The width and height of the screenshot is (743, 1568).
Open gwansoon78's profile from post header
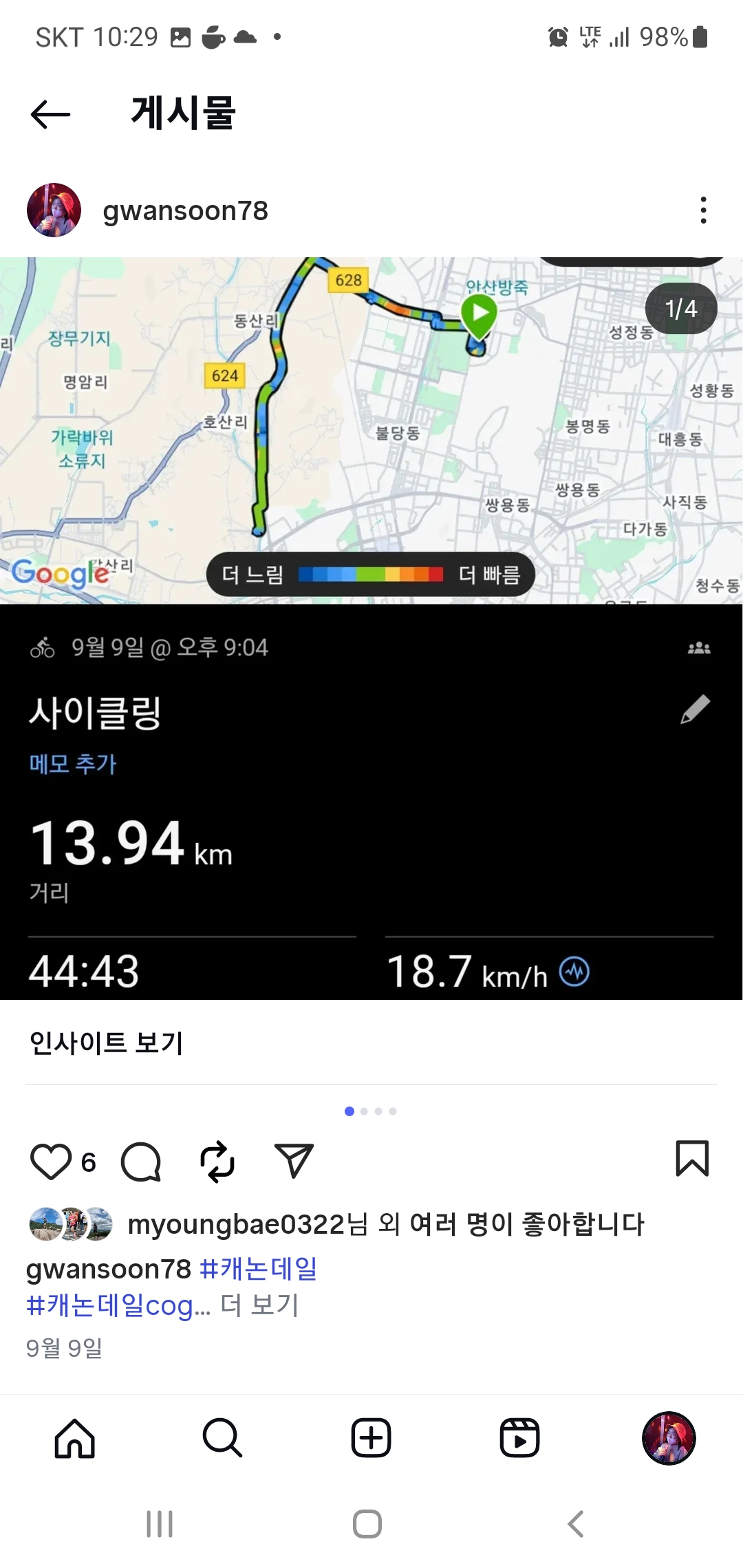coord(184,211)
